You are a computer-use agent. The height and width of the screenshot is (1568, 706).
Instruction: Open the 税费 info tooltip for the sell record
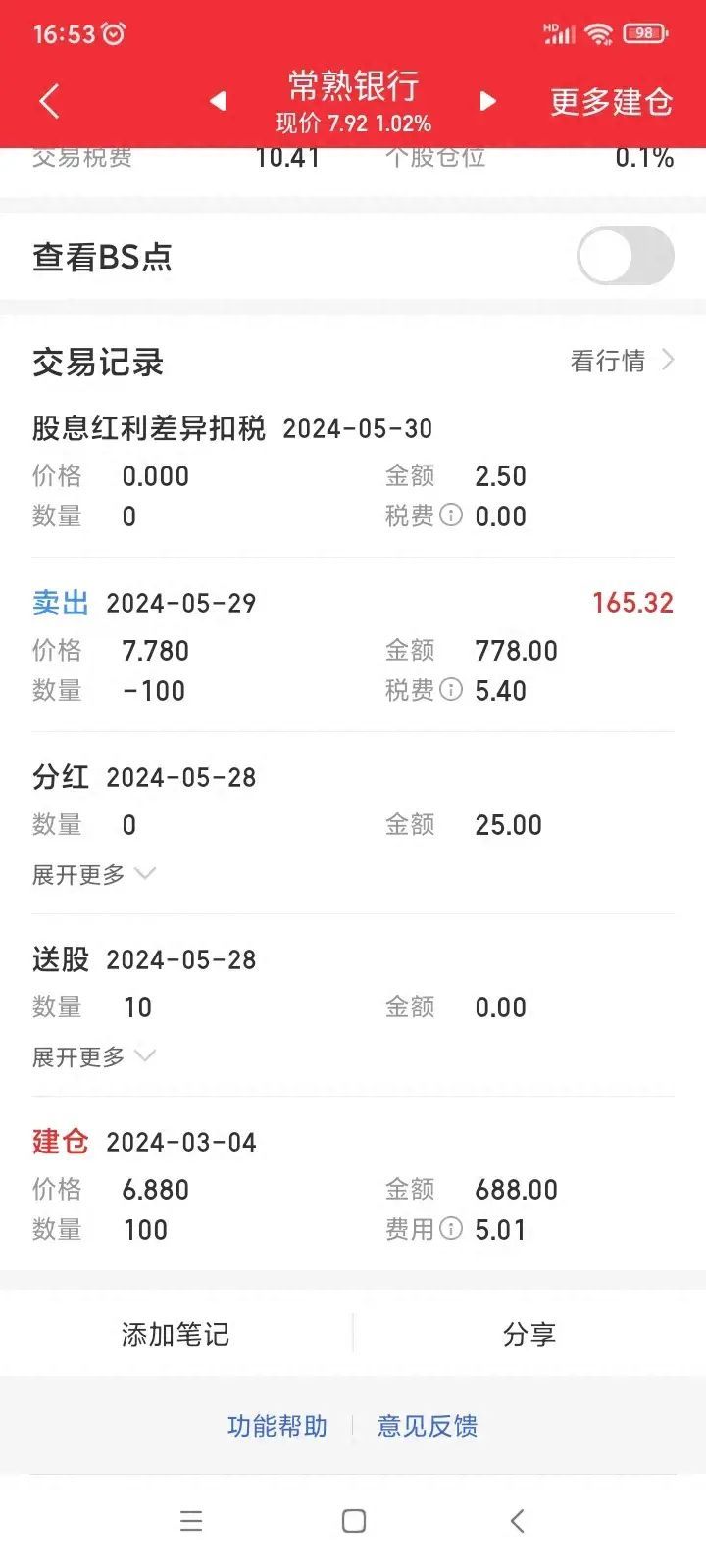[451, 690]
